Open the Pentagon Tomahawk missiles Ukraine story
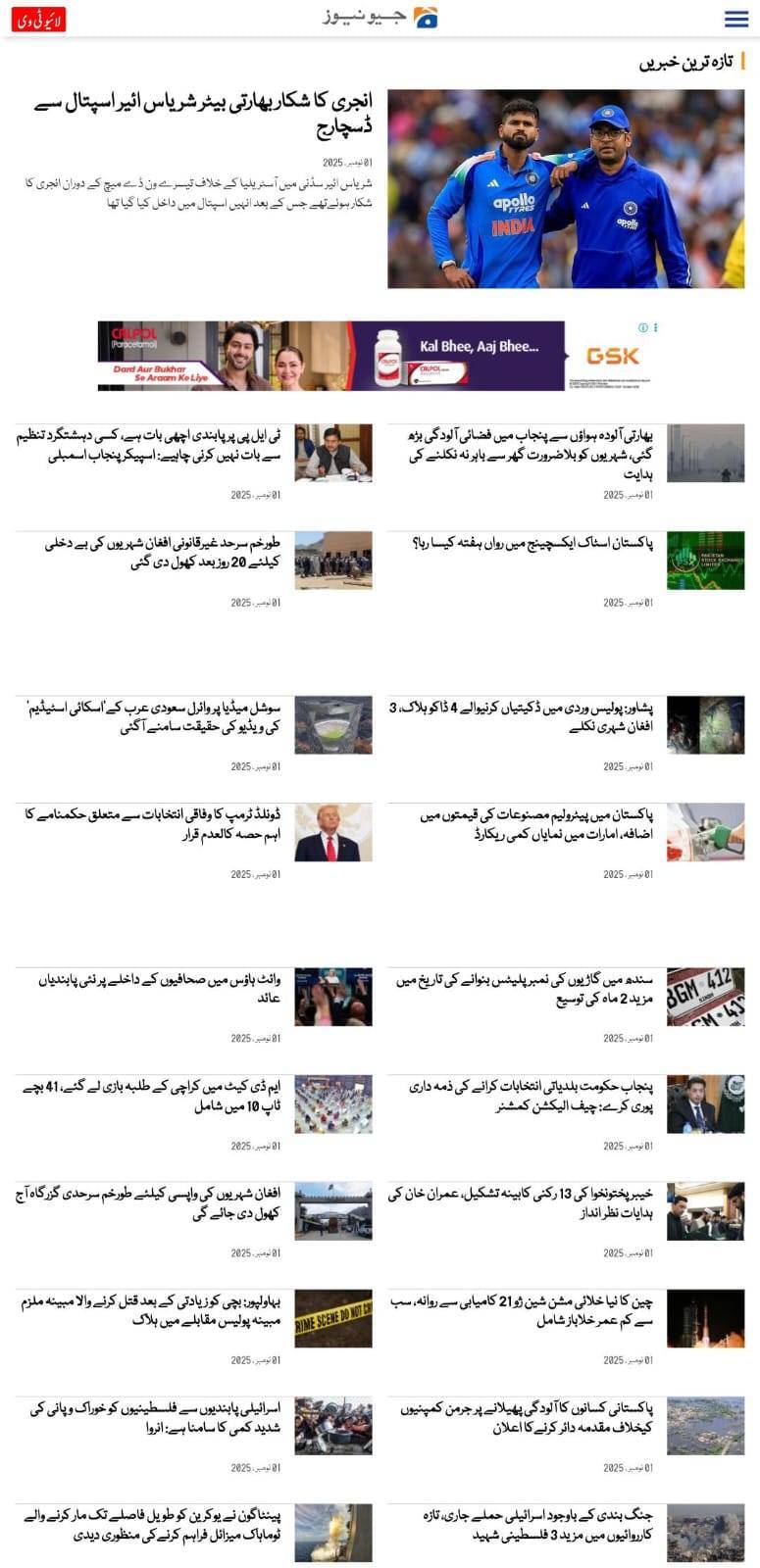760x1568 pixels. coord(157,1525)
